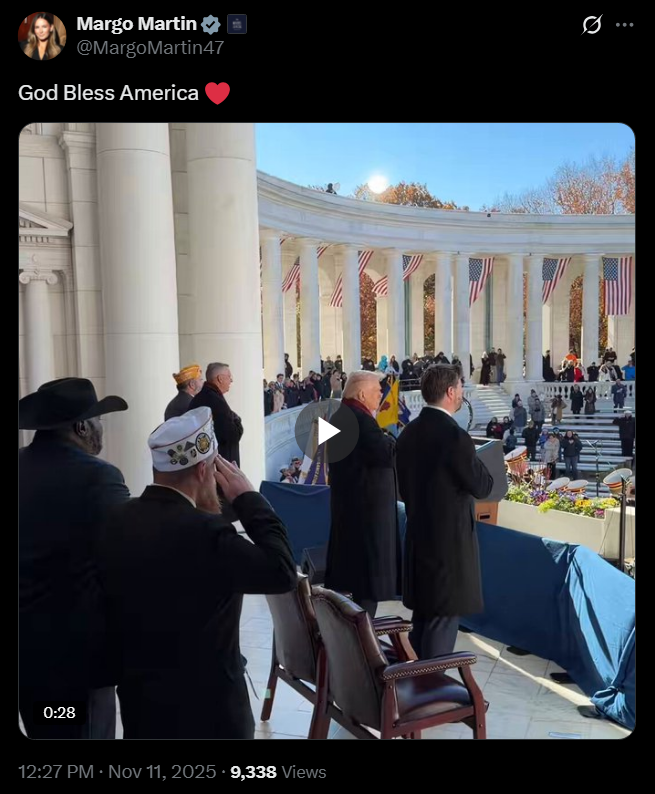Open the affiliate badge next to the name
This screenshot has height=794, width=655.
[237, 24]
